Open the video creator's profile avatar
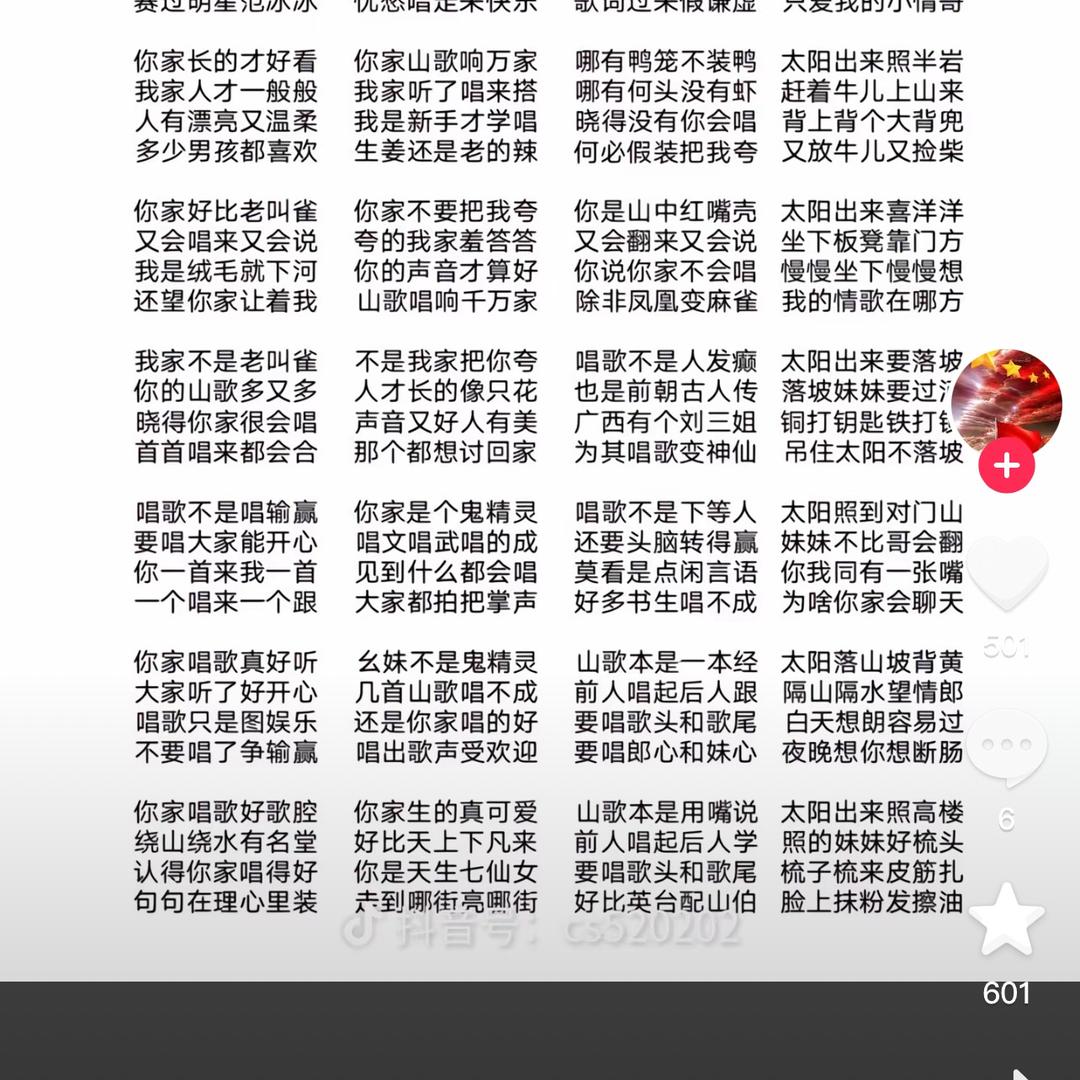 tap(1005, 402)
